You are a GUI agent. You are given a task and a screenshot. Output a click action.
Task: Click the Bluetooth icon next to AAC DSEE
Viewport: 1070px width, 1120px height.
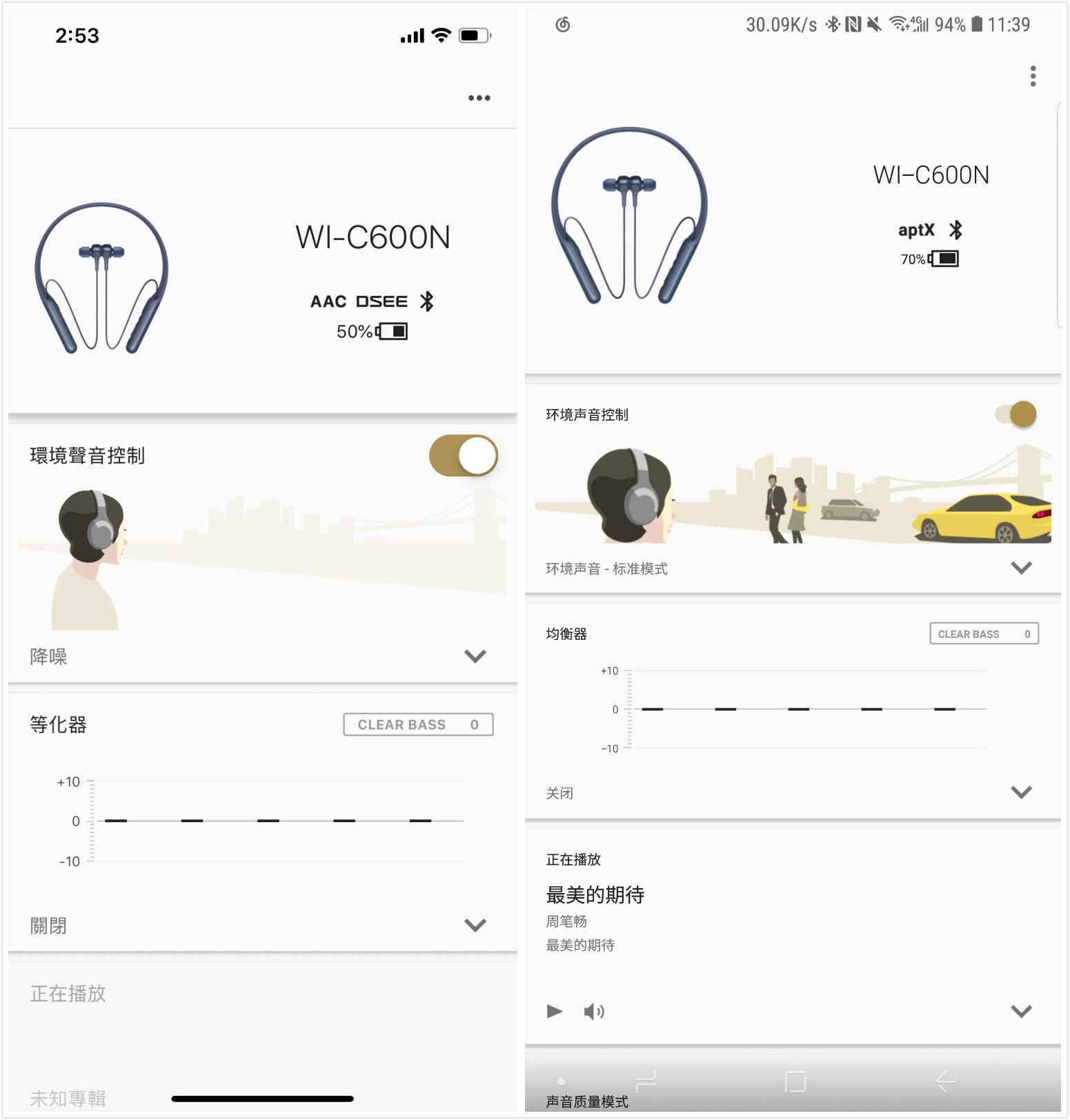click(428, 301)
